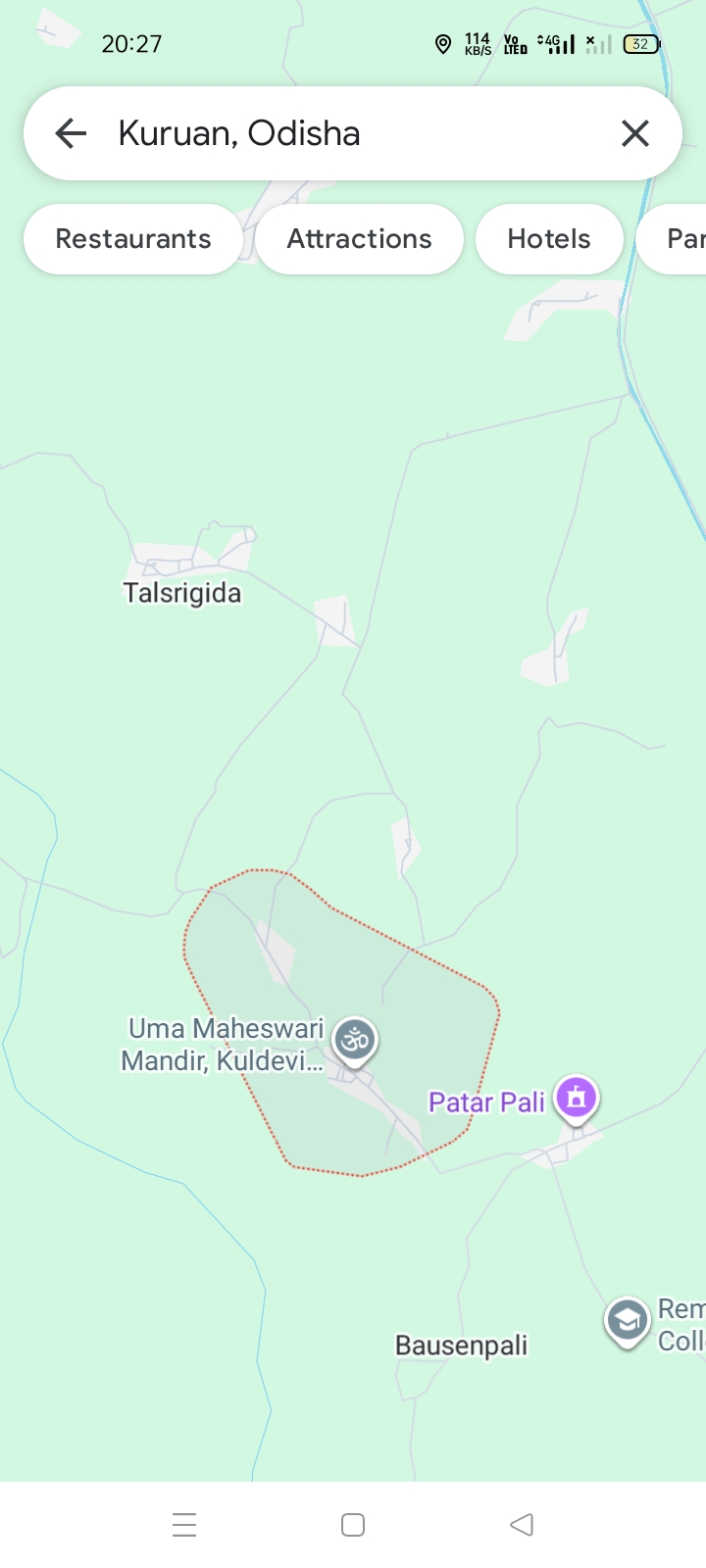Open the college marker with graduation cap
The height and width of the screenshot is (1568, 706).
[628, 1321]
